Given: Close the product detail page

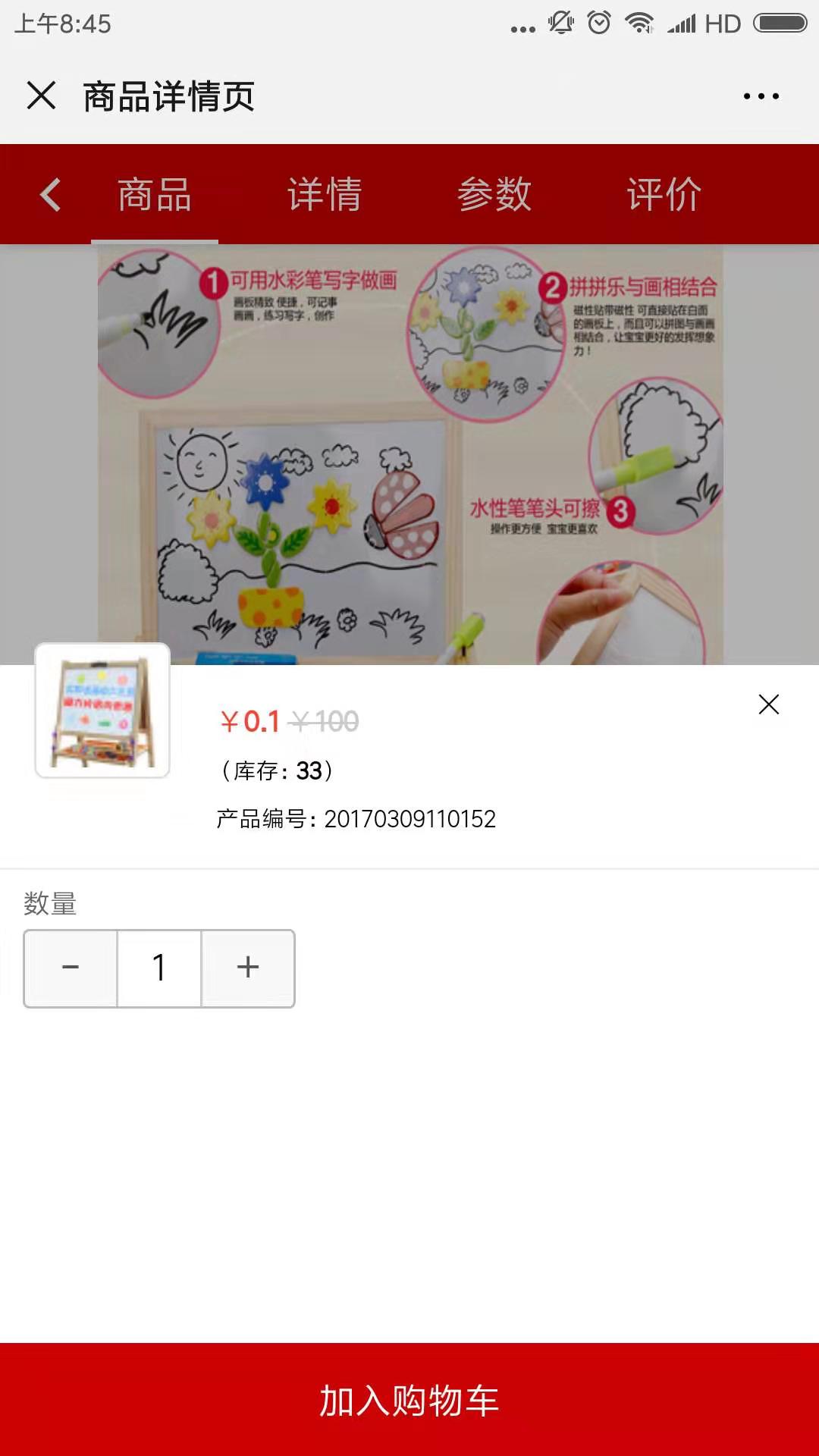Looking at the screenshot, I should click(x=42, y=96).
